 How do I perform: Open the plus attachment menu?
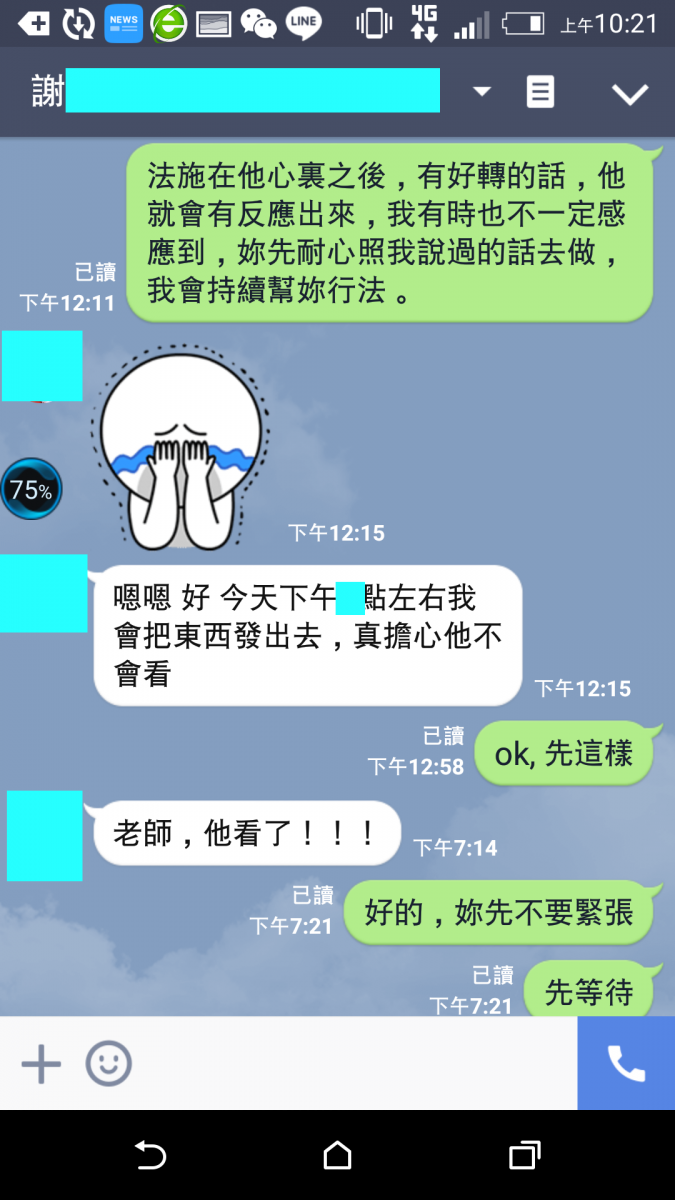pos(41,1064)
